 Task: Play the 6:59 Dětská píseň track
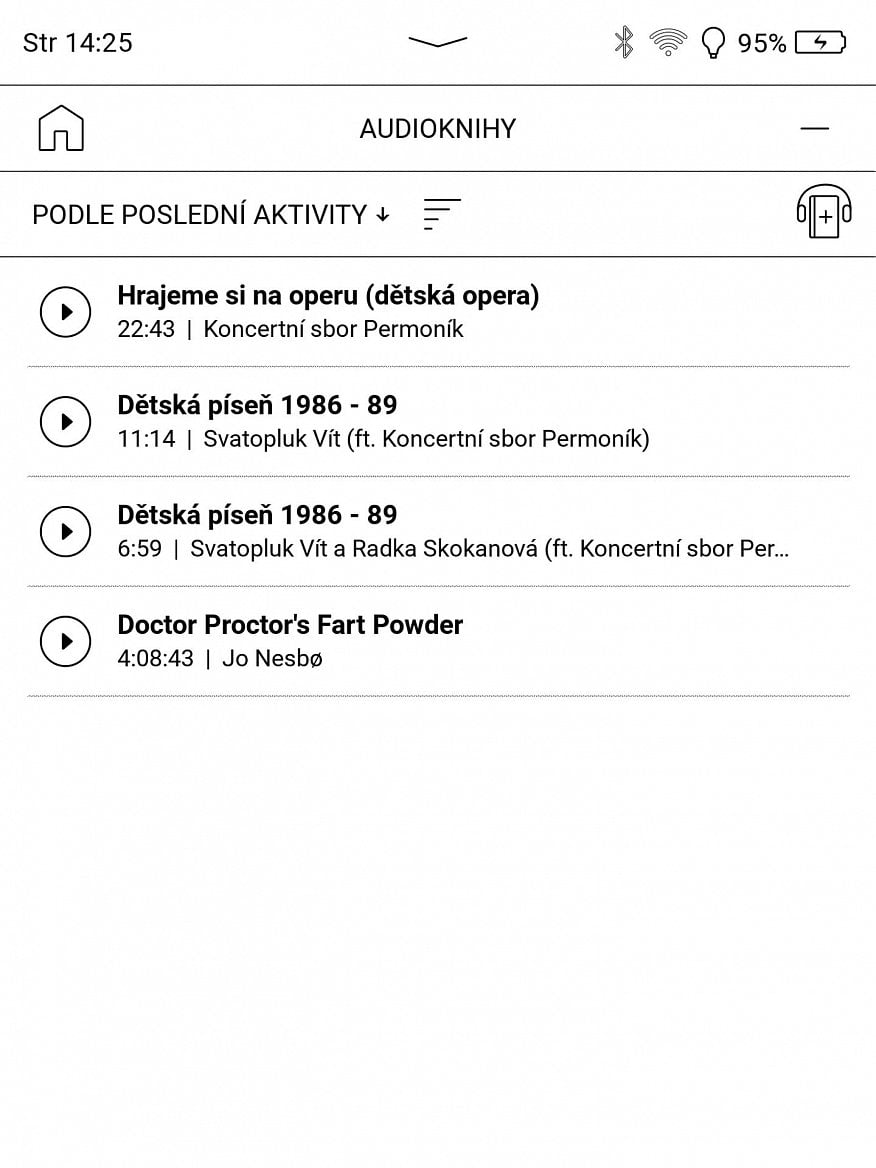[65, 531]
